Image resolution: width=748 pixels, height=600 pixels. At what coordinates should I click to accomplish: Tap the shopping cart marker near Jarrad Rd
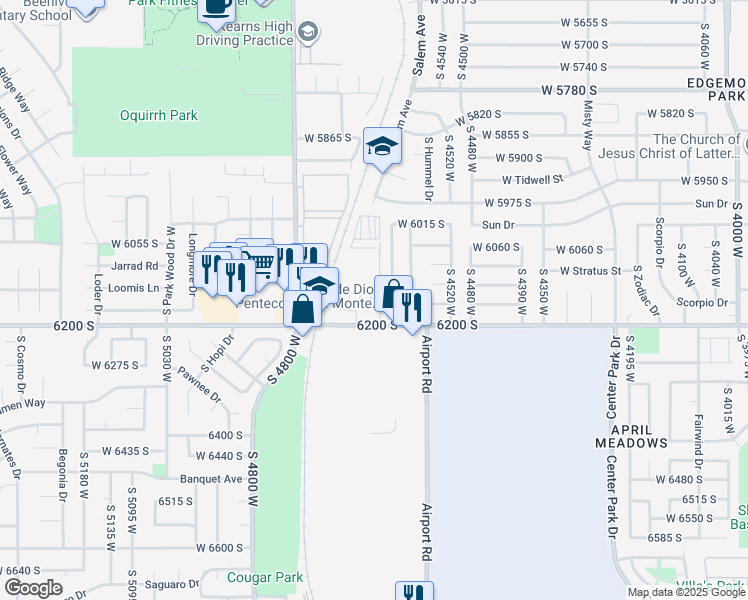pos(262,263)
